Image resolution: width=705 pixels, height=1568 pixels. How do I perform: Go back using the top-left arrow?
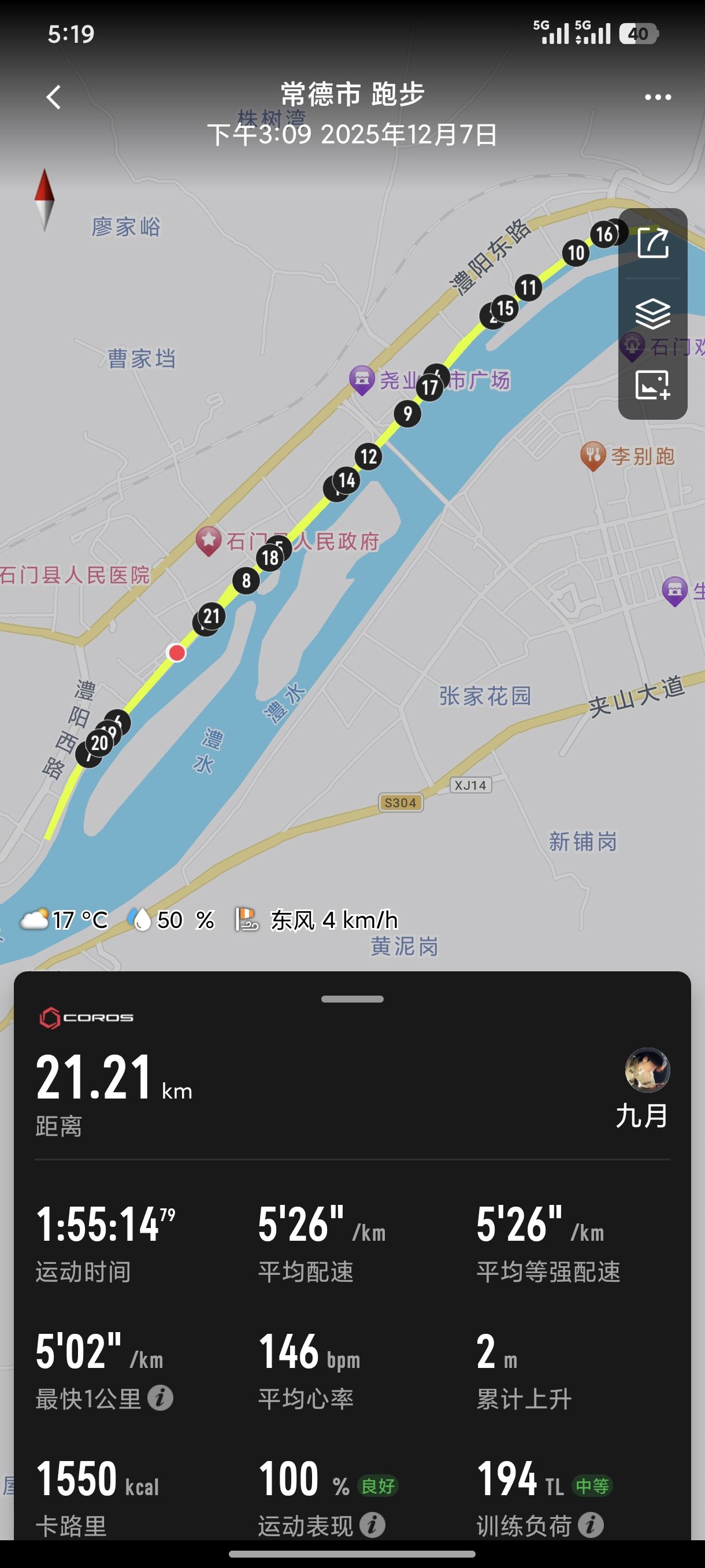click(x=54, y=97)
